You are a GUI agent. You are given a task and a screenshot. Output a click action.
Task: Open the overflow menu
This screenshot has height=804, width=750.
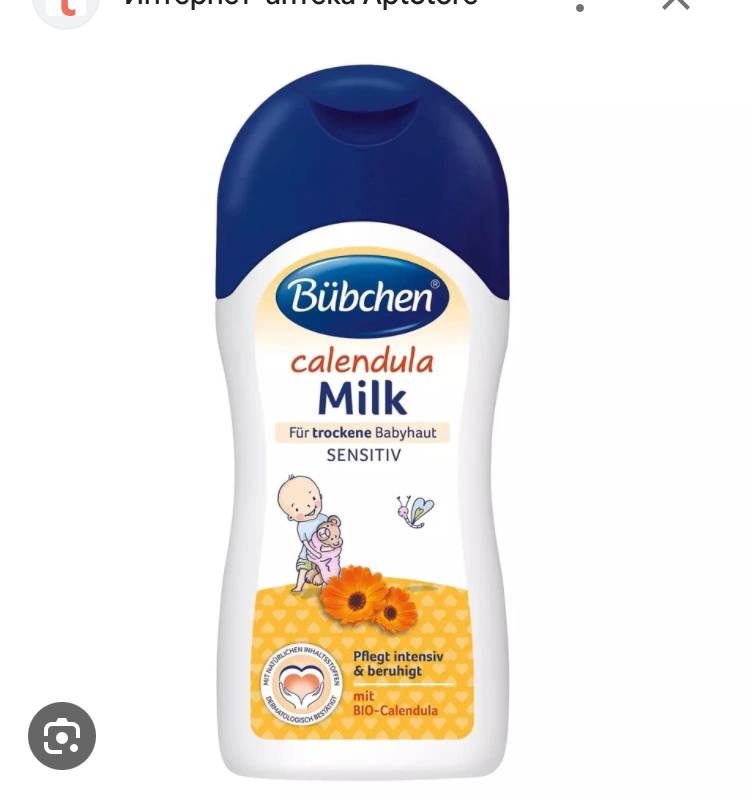click(x=580, y=8)
